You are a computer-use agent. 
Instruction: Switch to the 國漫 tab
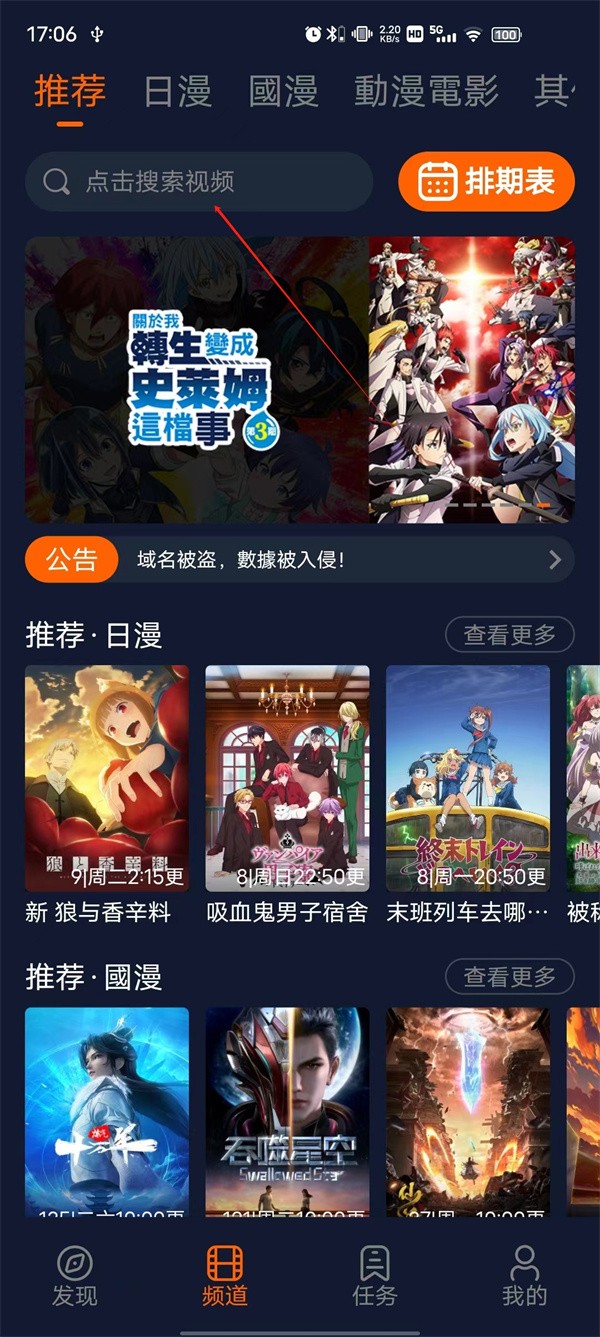click(x=283, y=93)
